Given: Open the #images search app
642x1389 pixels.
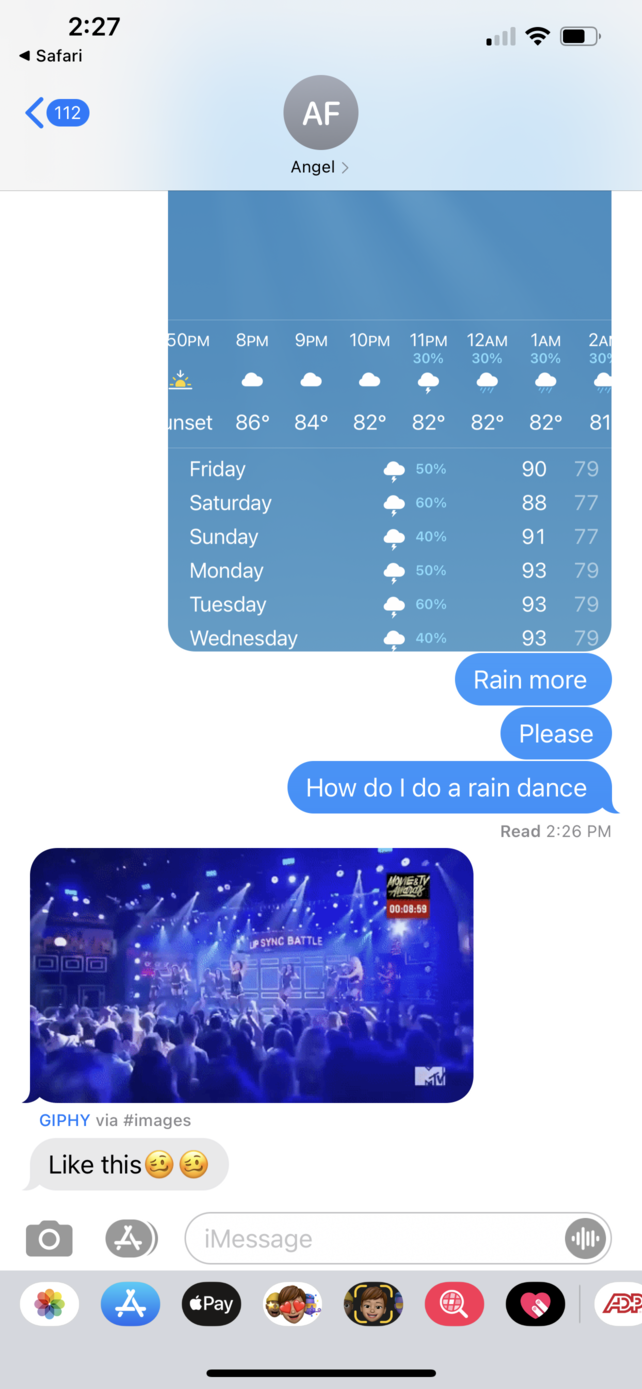Looking at the screenshot, I should (x=454, y=1304).
